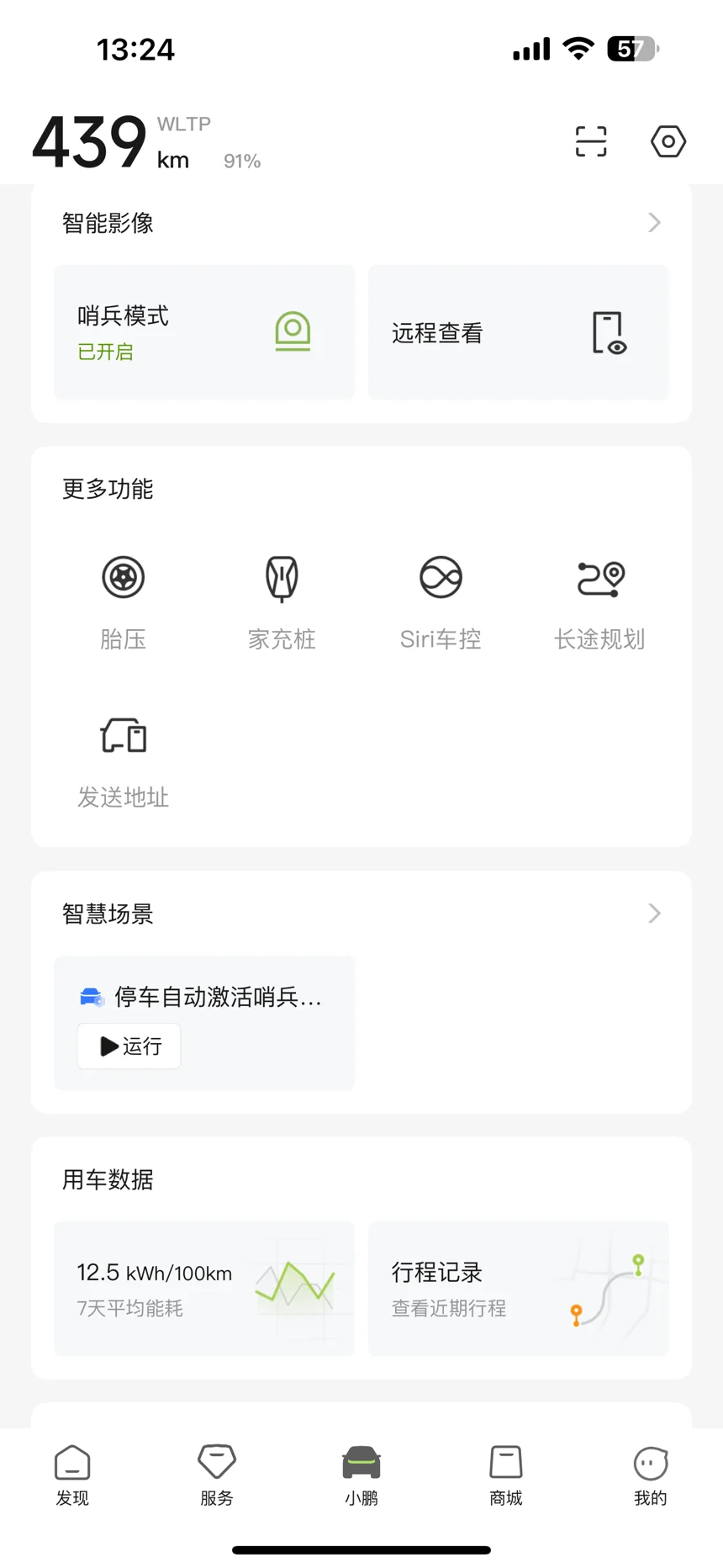Image resolution: width=723 pixels, height=1568 pixels.
Task: Switch to the 服务 tab
Action: [x=217, y=1475]
